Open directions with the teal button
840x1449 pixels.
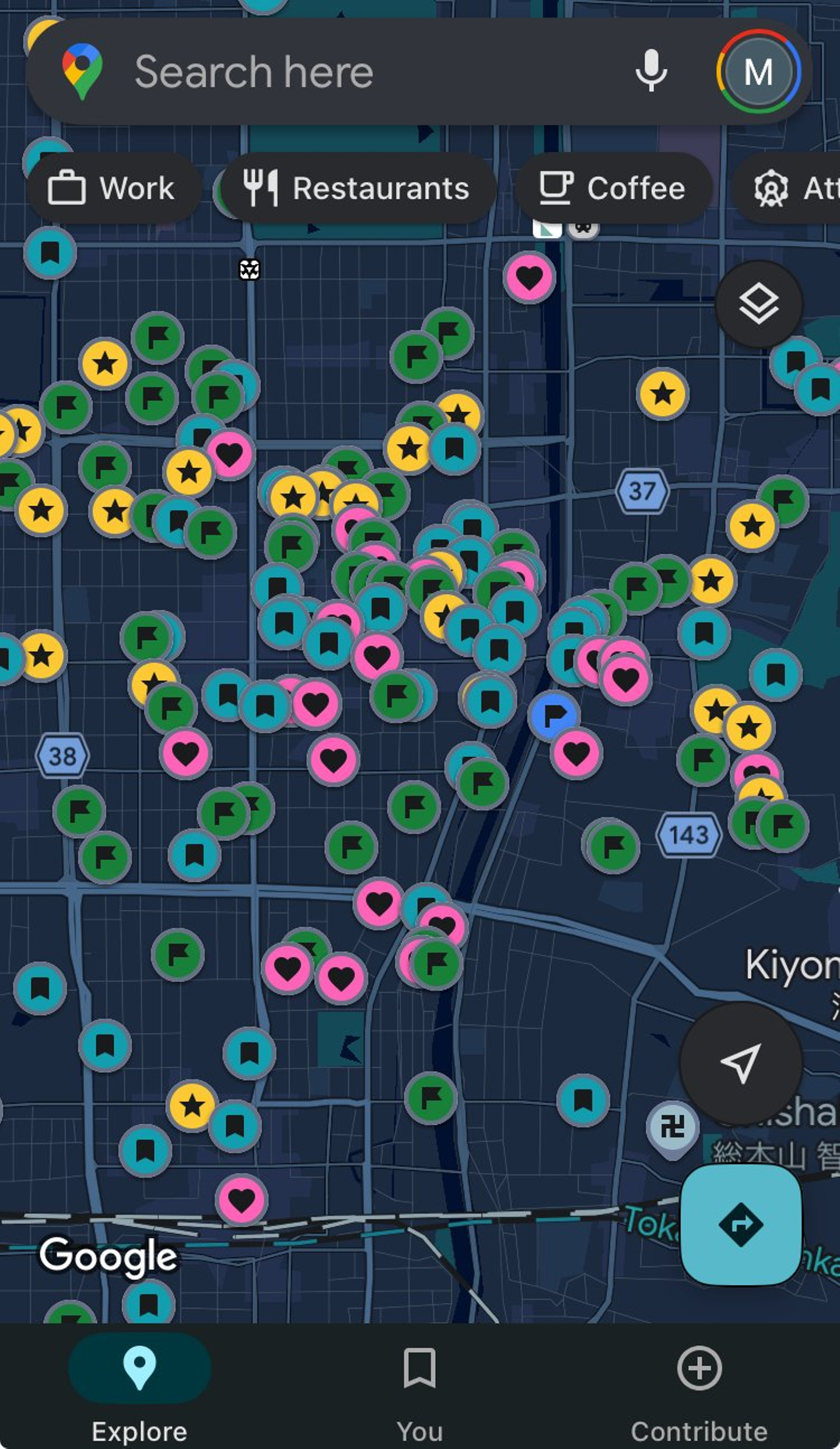[741, 1224]
